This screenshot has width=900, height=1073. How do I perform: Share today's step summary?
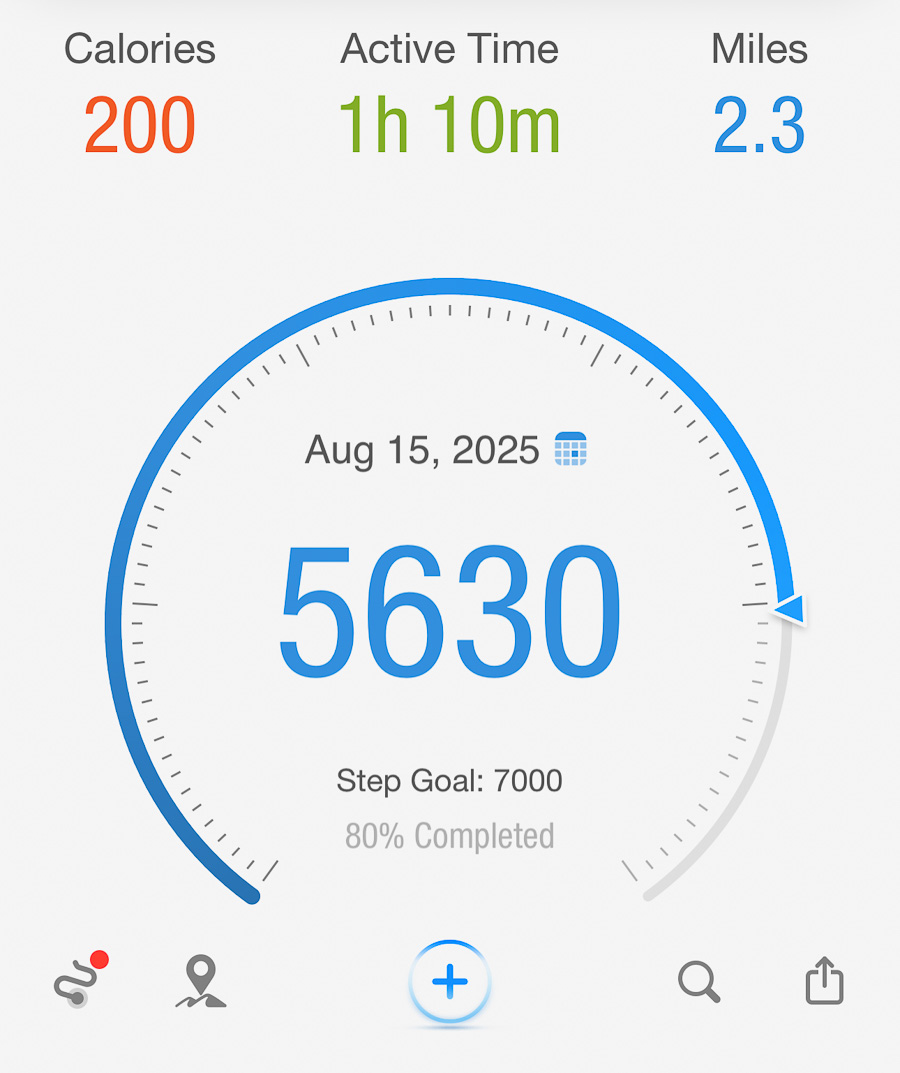coord(825,981)
